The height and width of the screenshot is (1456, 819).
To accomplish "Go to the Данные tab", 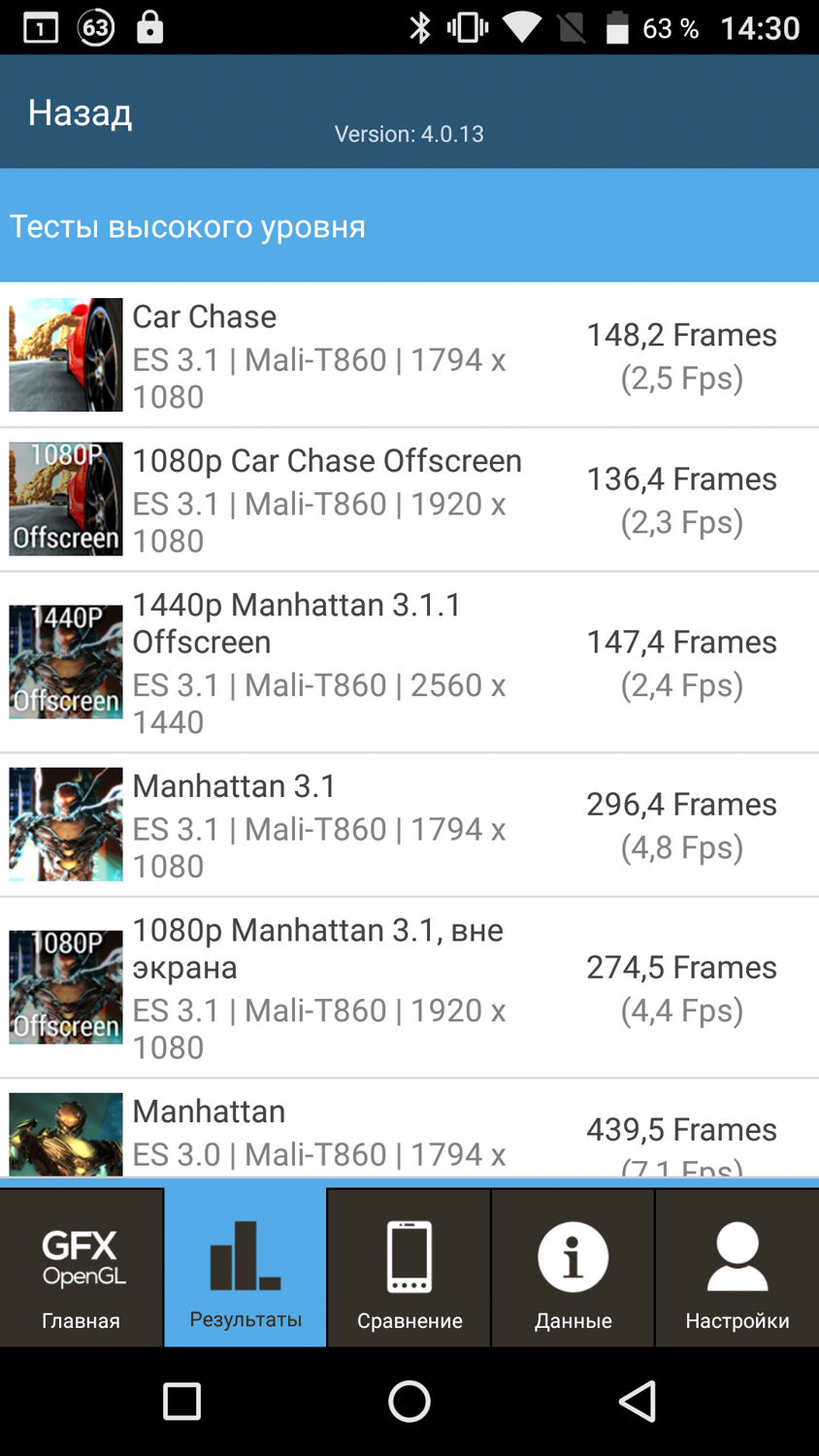I will click(573, 1268).
